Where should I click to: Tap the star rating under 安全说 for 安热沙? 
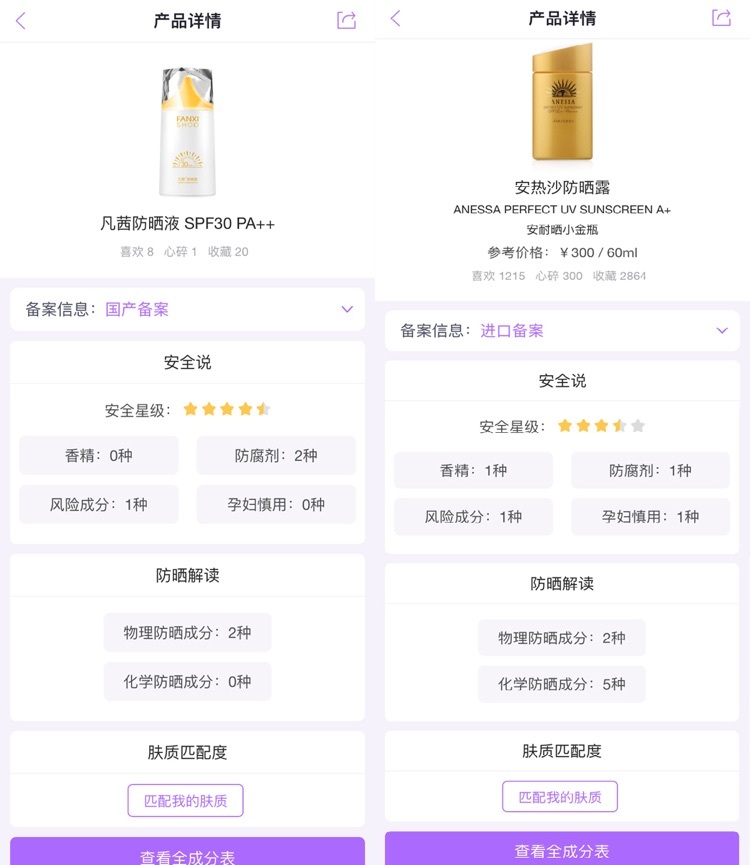(x=601, y=425)
